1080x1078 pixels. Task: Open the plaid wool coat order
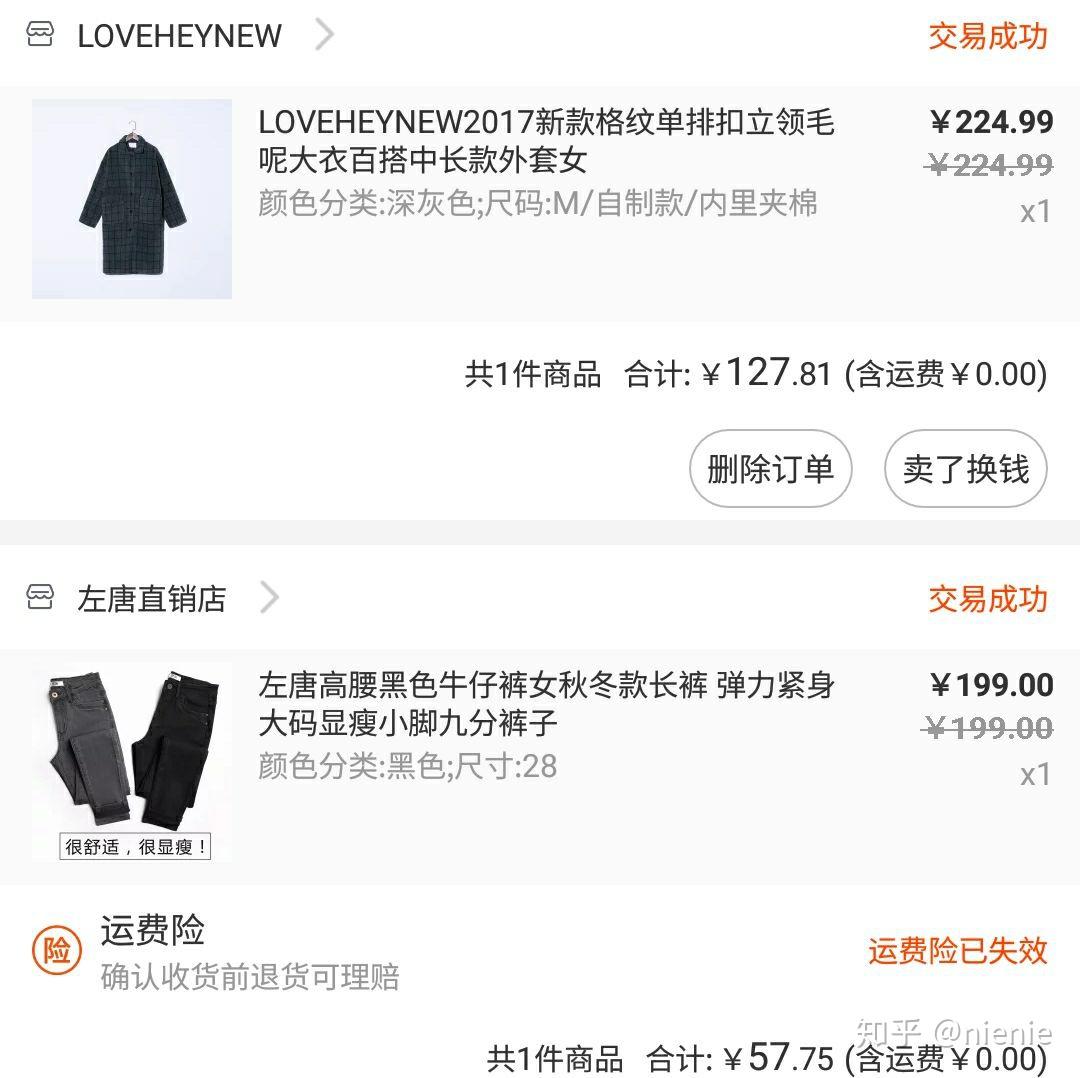click(545, 160)
